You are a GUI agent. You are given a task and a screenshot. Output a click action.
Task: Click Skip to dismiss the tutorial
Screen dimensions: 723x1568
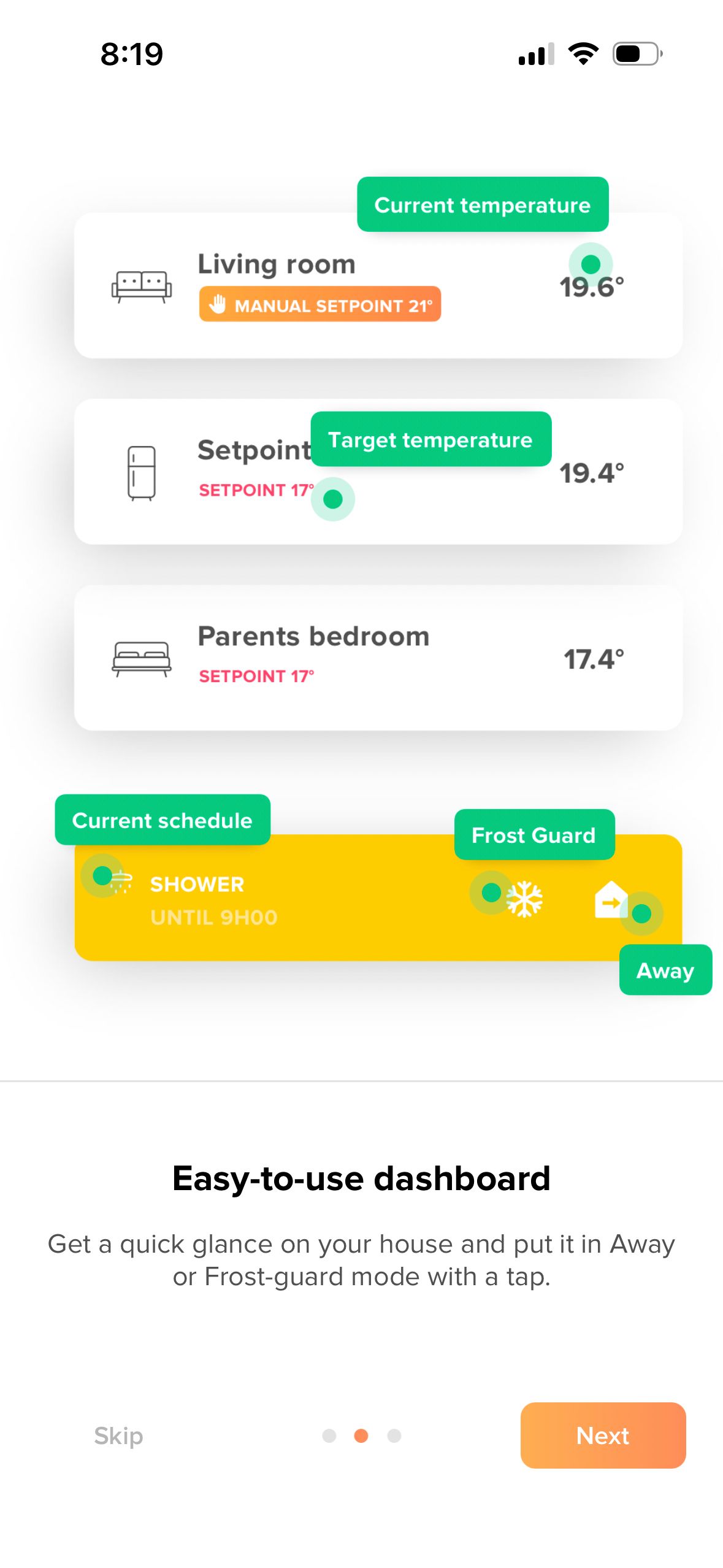tap(118, 1436)
